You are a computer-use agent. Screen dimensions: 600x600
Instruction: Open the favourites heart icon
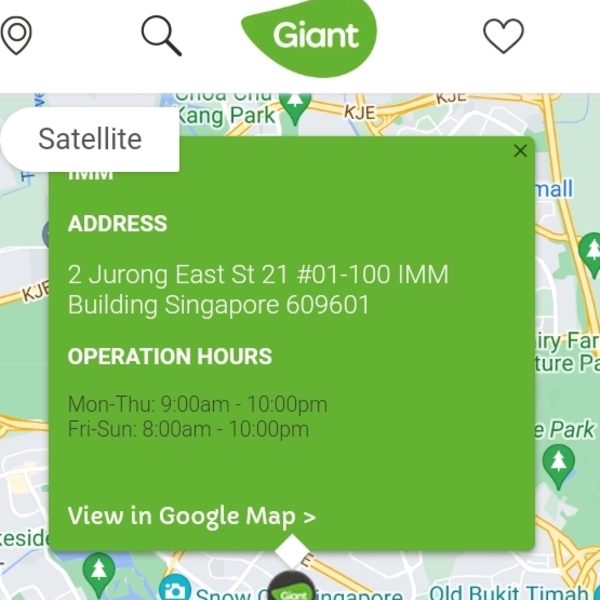503,37
